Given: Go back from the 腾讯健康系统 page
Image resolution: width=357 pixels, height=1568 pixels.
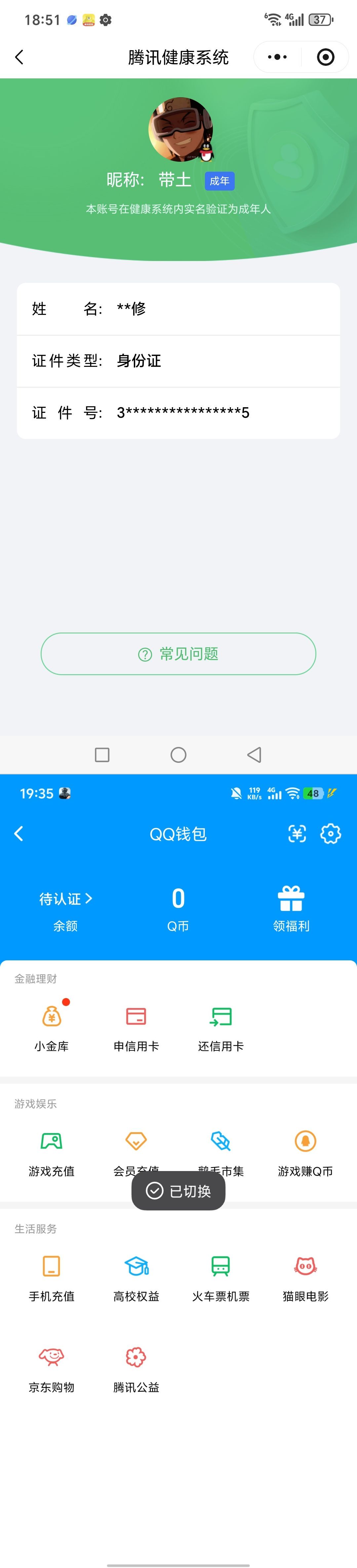Looking at the screenshot, I should [20, 57].
